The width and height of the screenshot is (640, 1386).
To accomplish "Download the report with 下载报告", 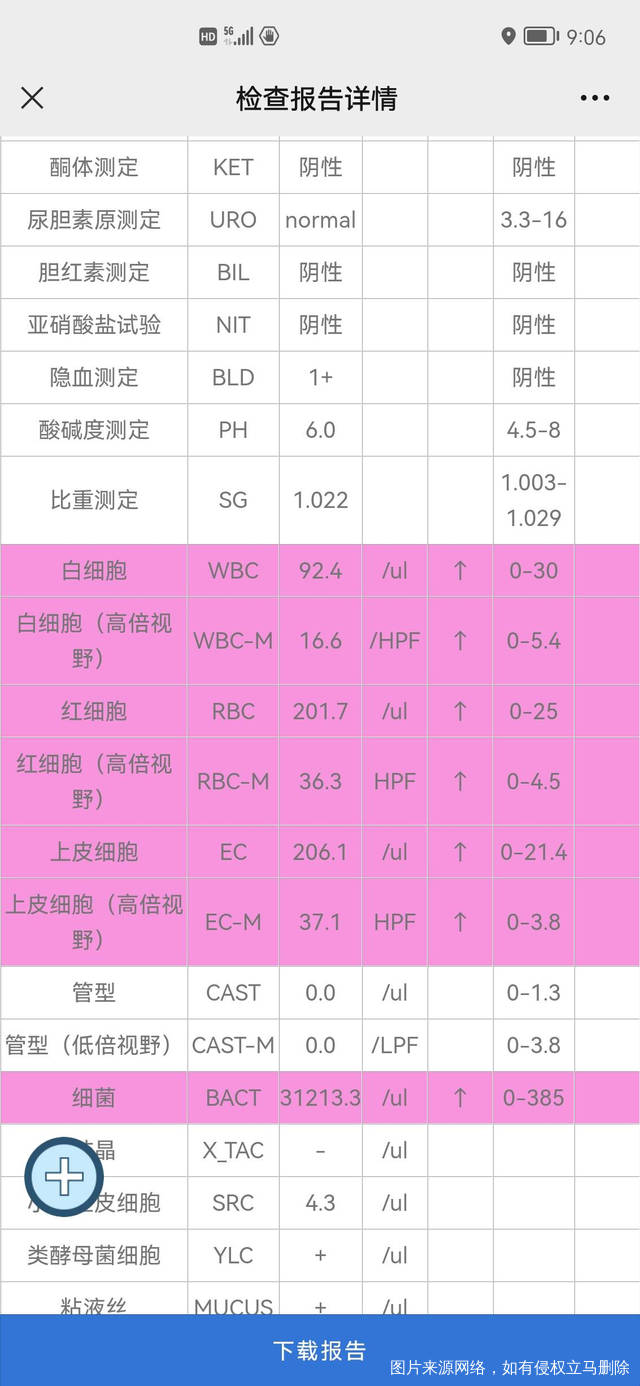I will click(320, 1350).
